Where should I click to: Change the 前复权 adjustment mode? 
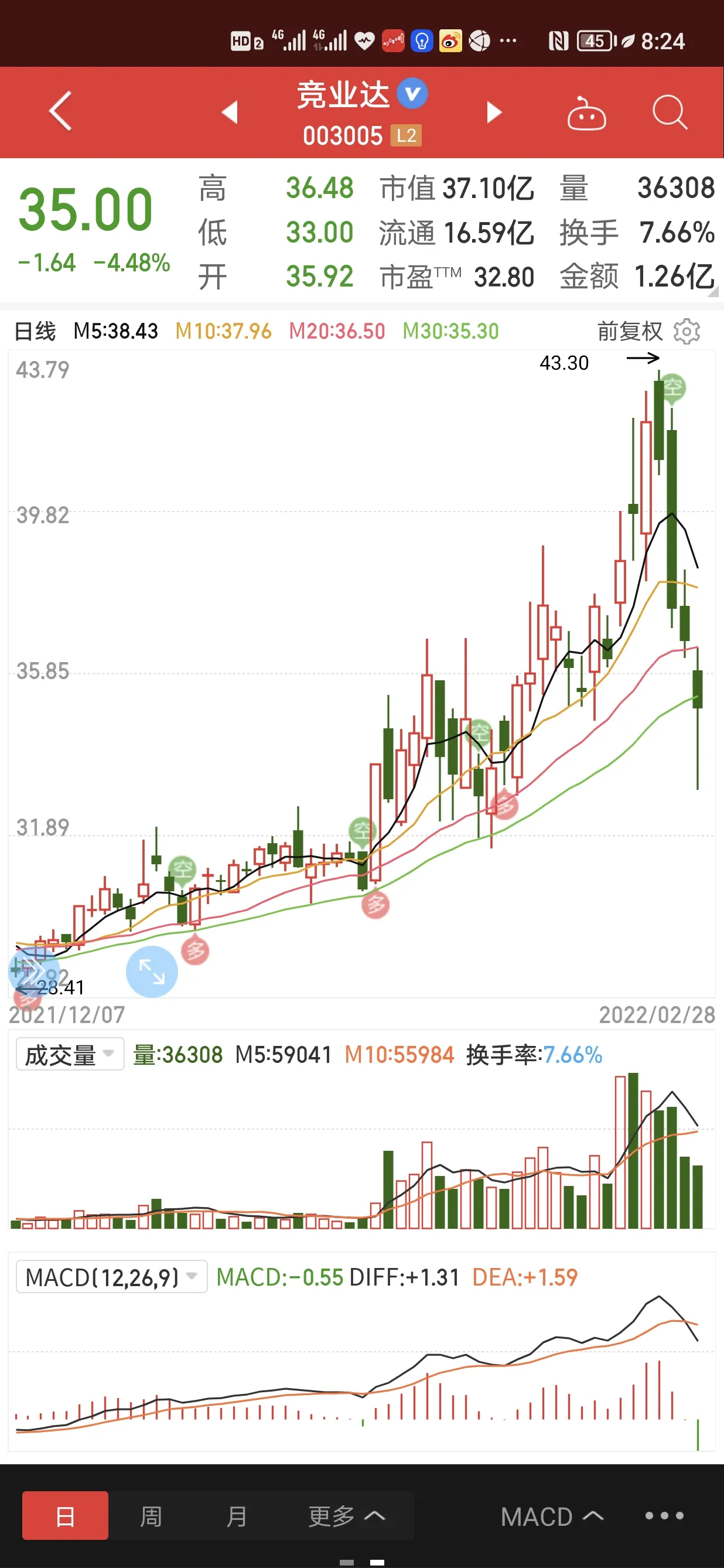click(x=630, y=331)
